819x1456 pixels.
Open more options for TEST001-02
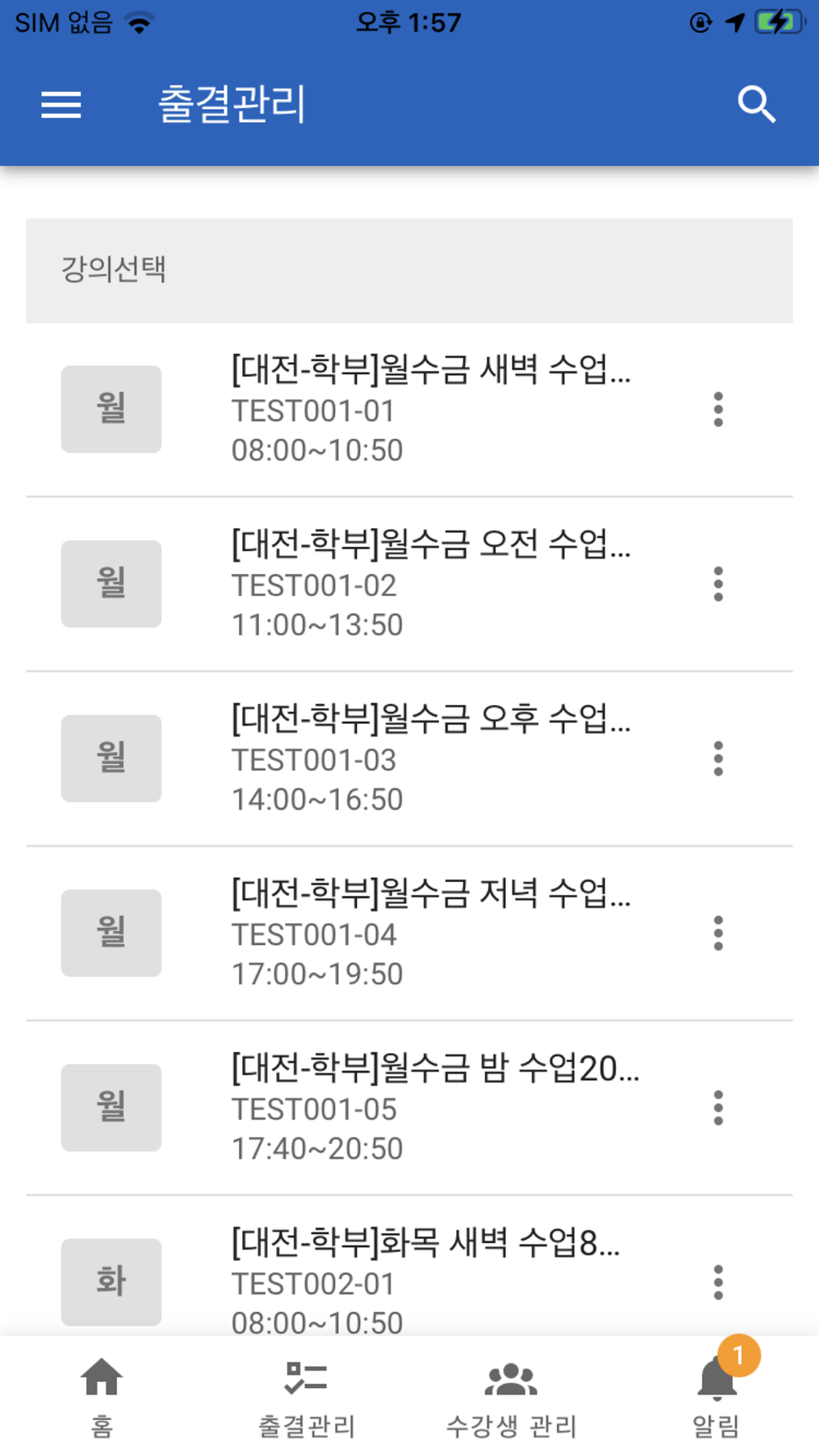718,584
